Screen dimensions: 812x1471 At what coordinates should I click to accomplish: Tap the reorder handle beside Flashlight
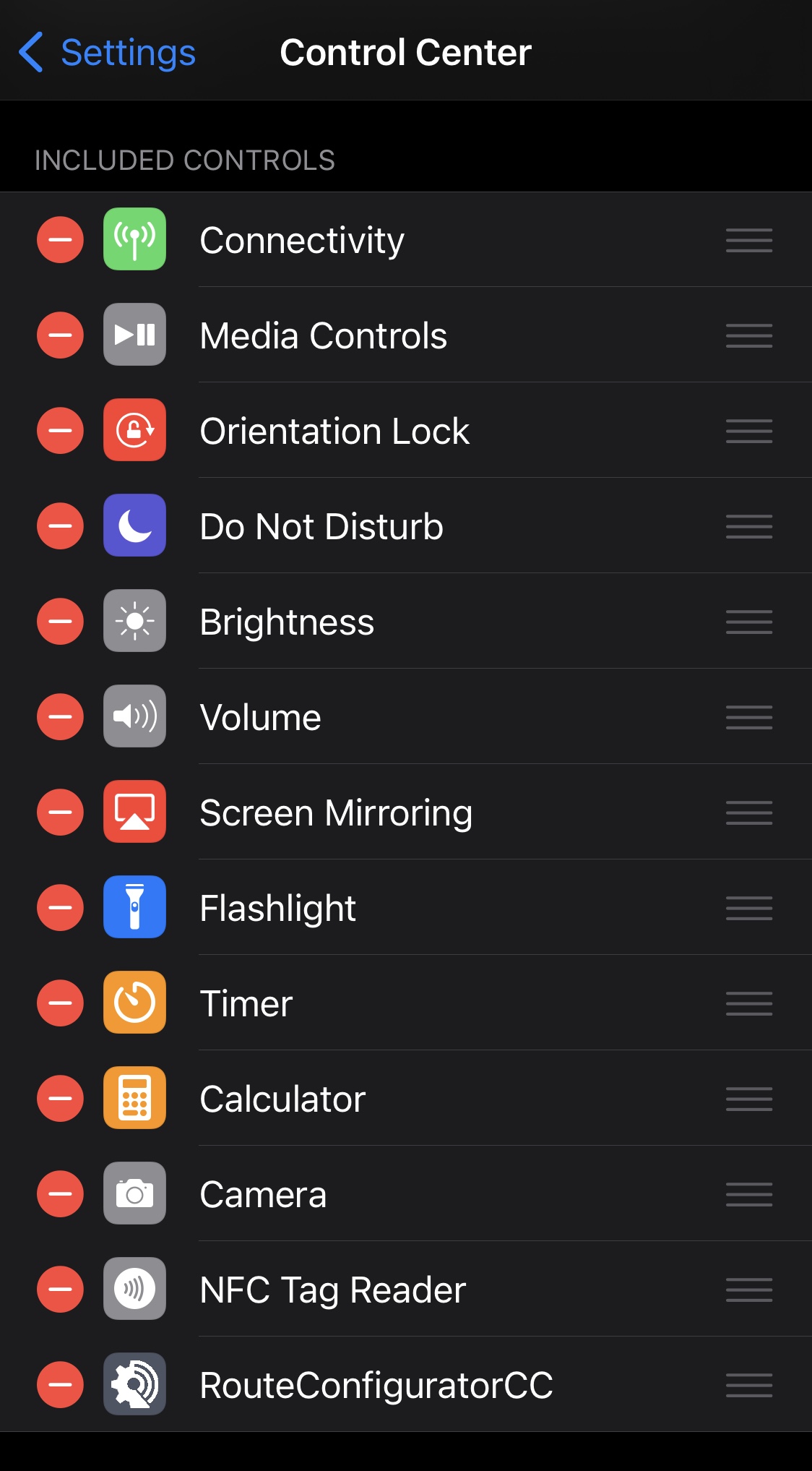point(749,908)
